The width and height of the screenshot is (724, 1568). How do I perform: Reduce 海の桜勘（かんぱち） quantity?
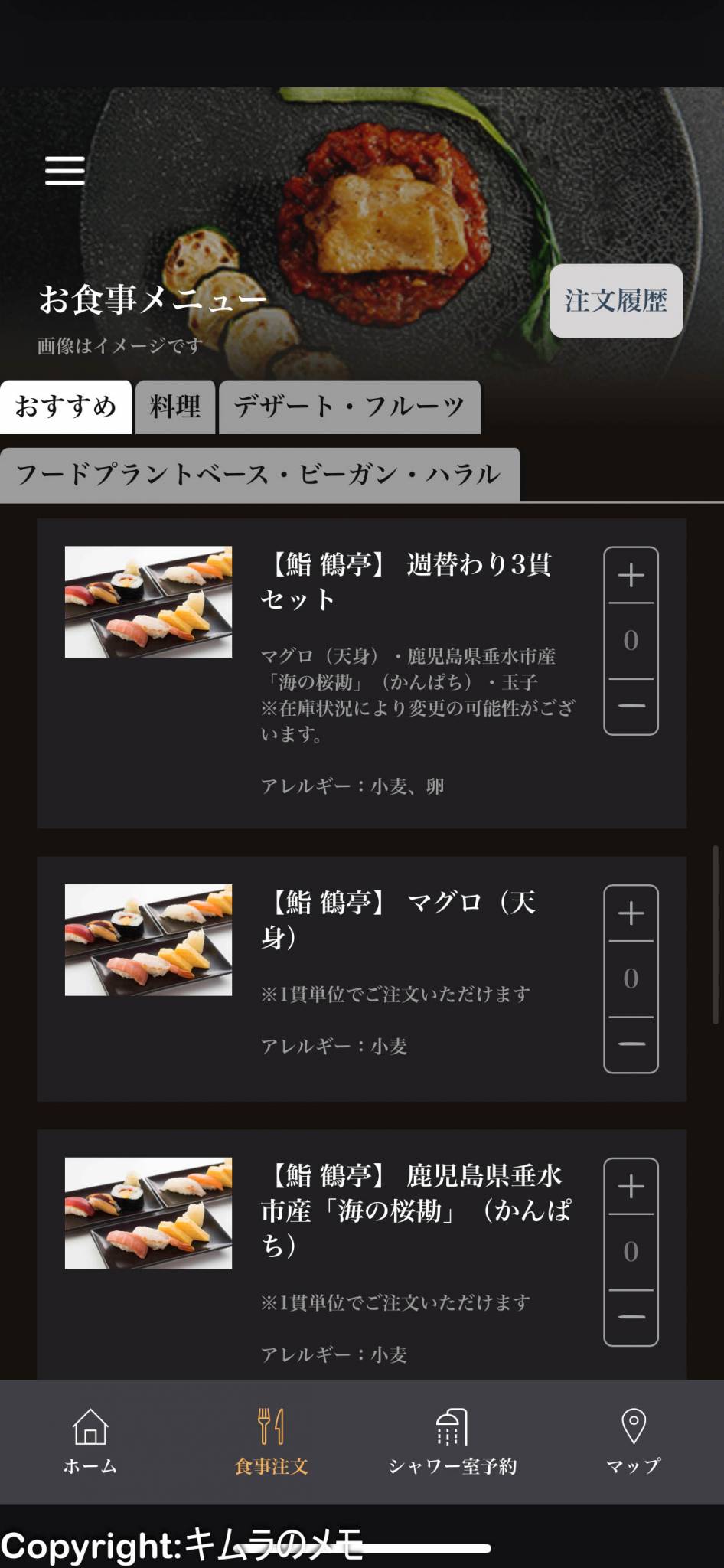click(x=631, y=1317)
